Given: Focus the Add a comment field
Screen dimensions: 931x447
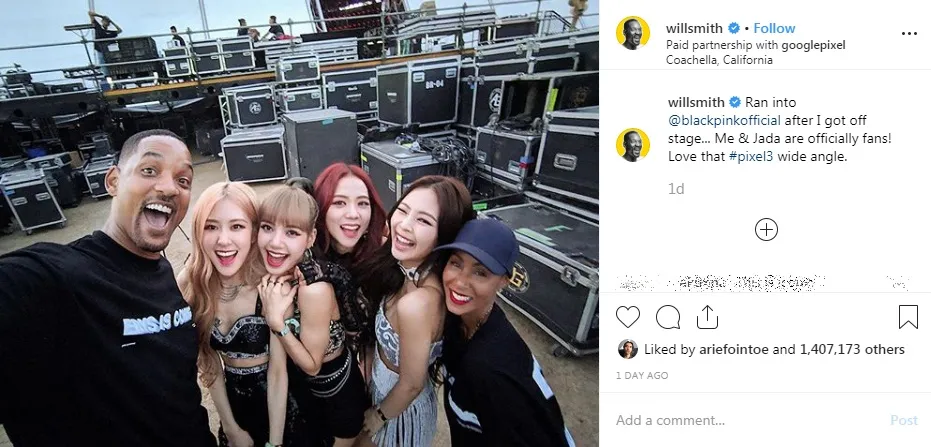Looking at the screenshot, I should [x=740, y=420].
